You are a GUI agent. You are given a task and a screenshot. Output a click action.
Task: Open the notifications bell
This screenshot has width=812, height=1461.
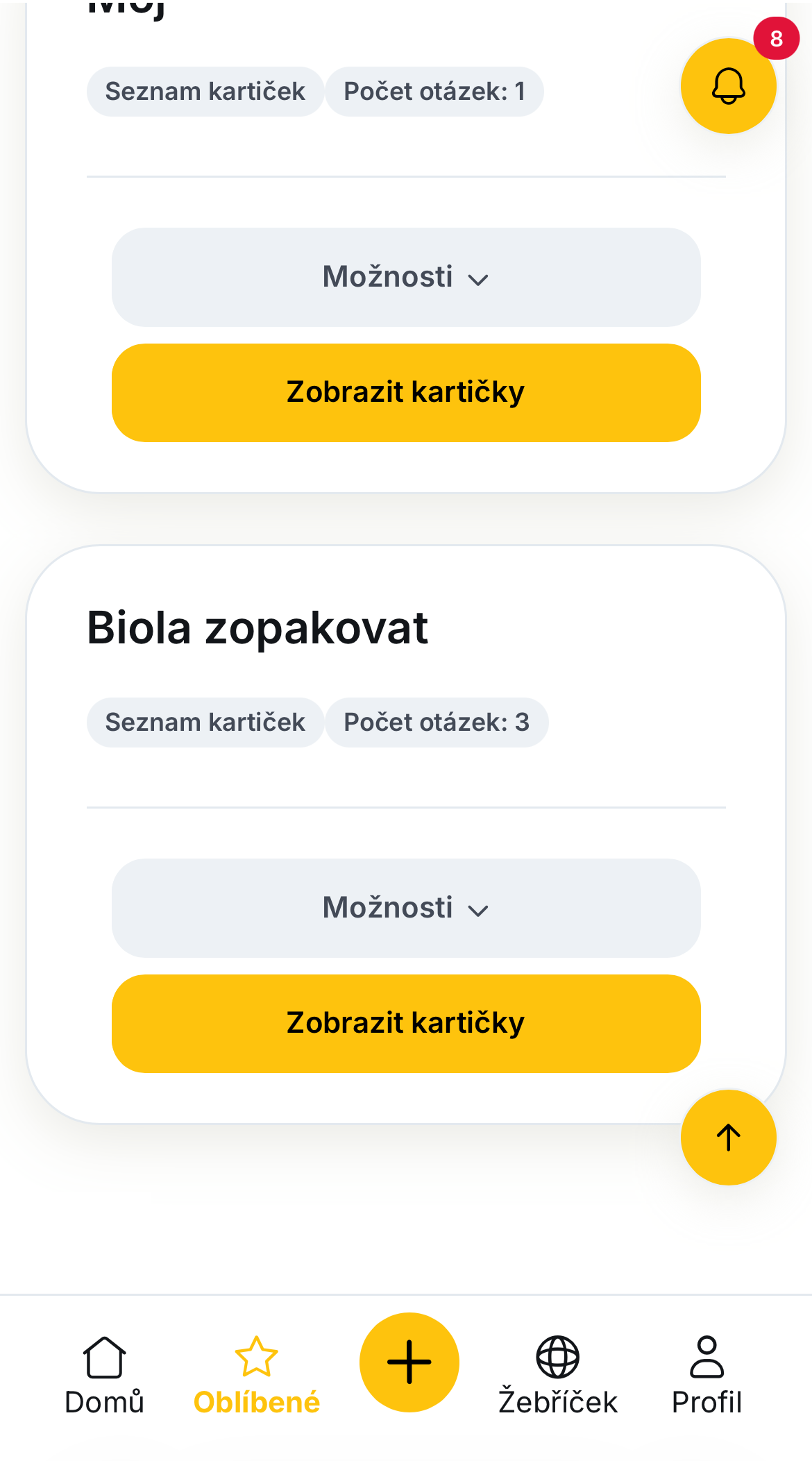click(728, 86)
